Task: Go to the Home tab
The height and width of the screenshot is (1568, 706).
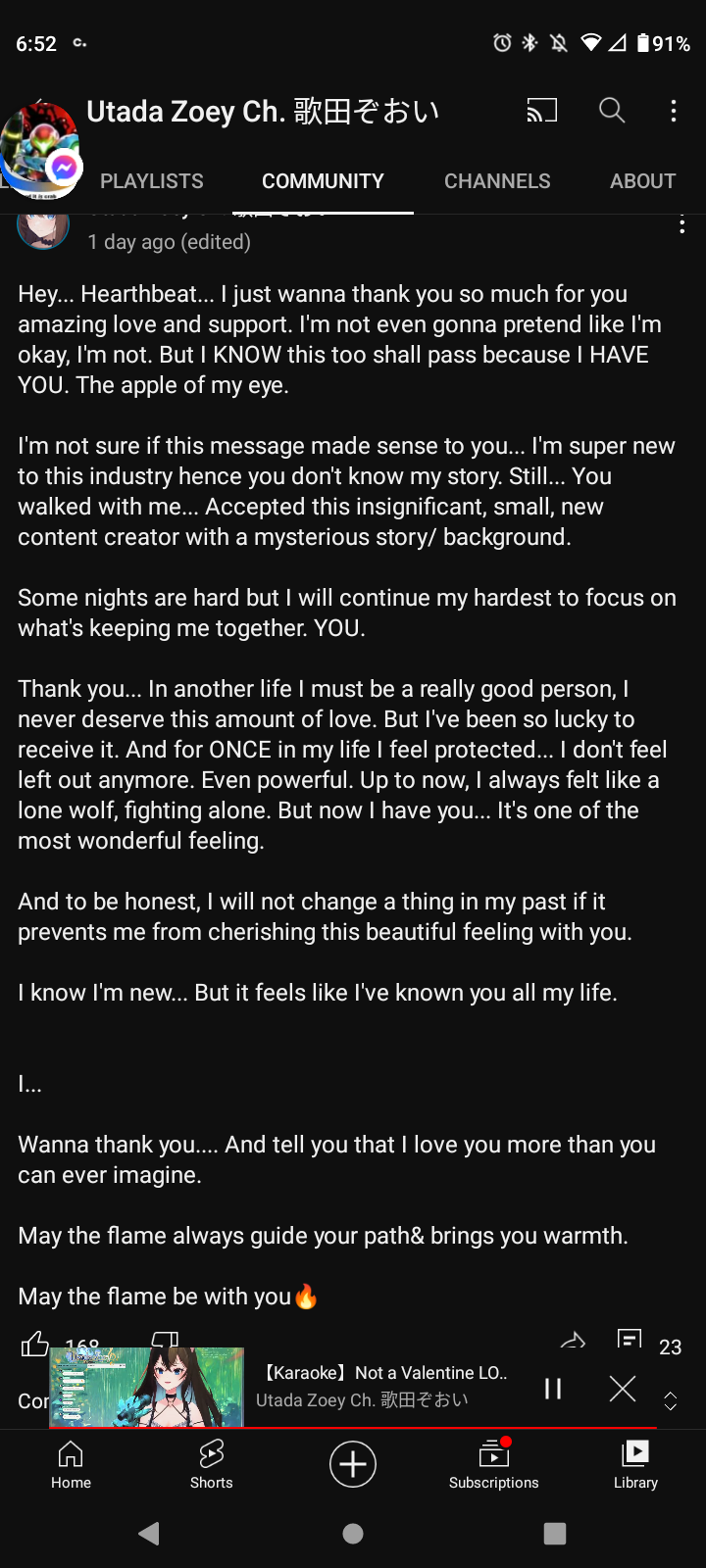Action: [71, 1464]
